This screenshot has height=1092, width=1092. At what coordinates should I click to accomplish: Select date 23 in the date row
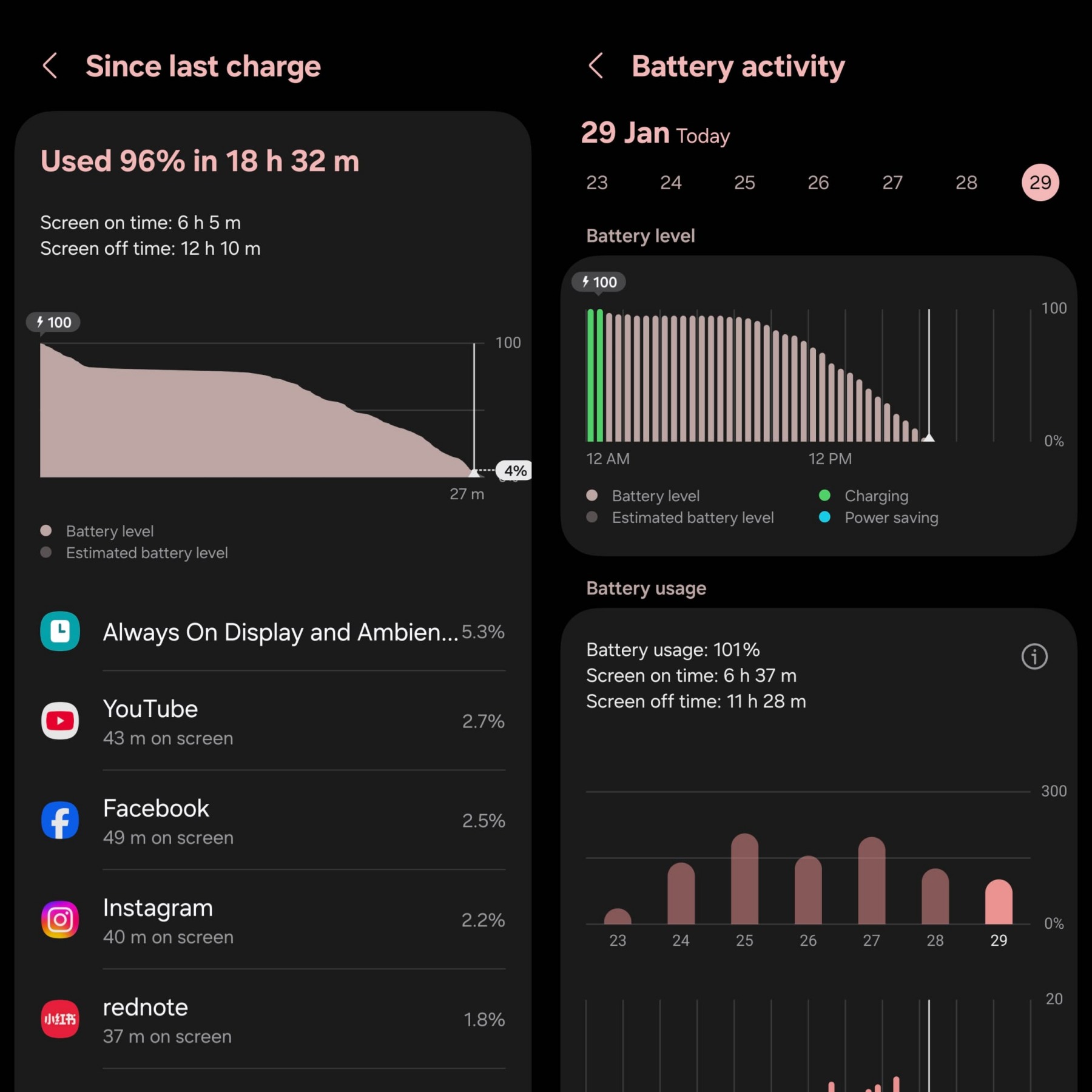tap(597, 183)
